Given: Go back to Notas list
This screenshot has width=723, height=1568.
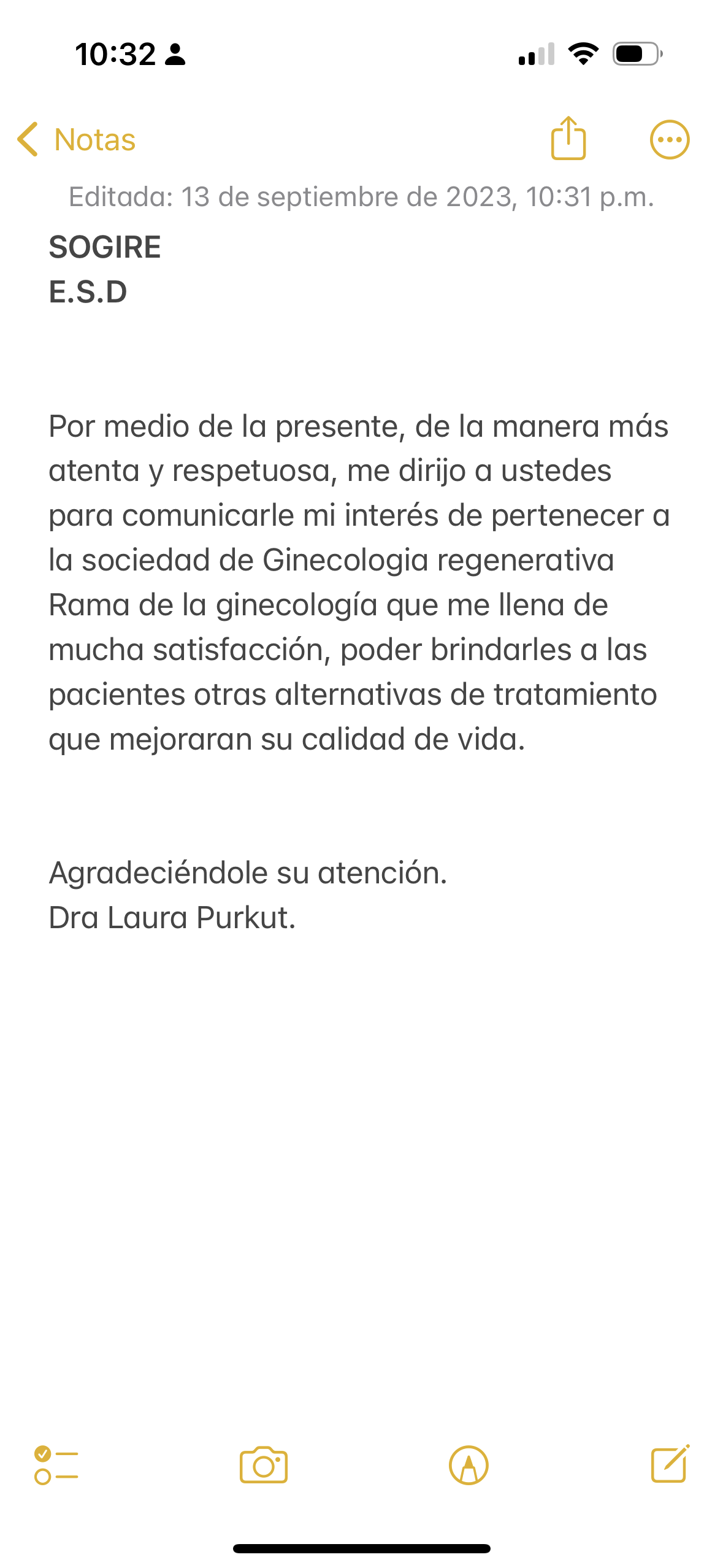Looking at the screenshot, I should tap(77, 140).
